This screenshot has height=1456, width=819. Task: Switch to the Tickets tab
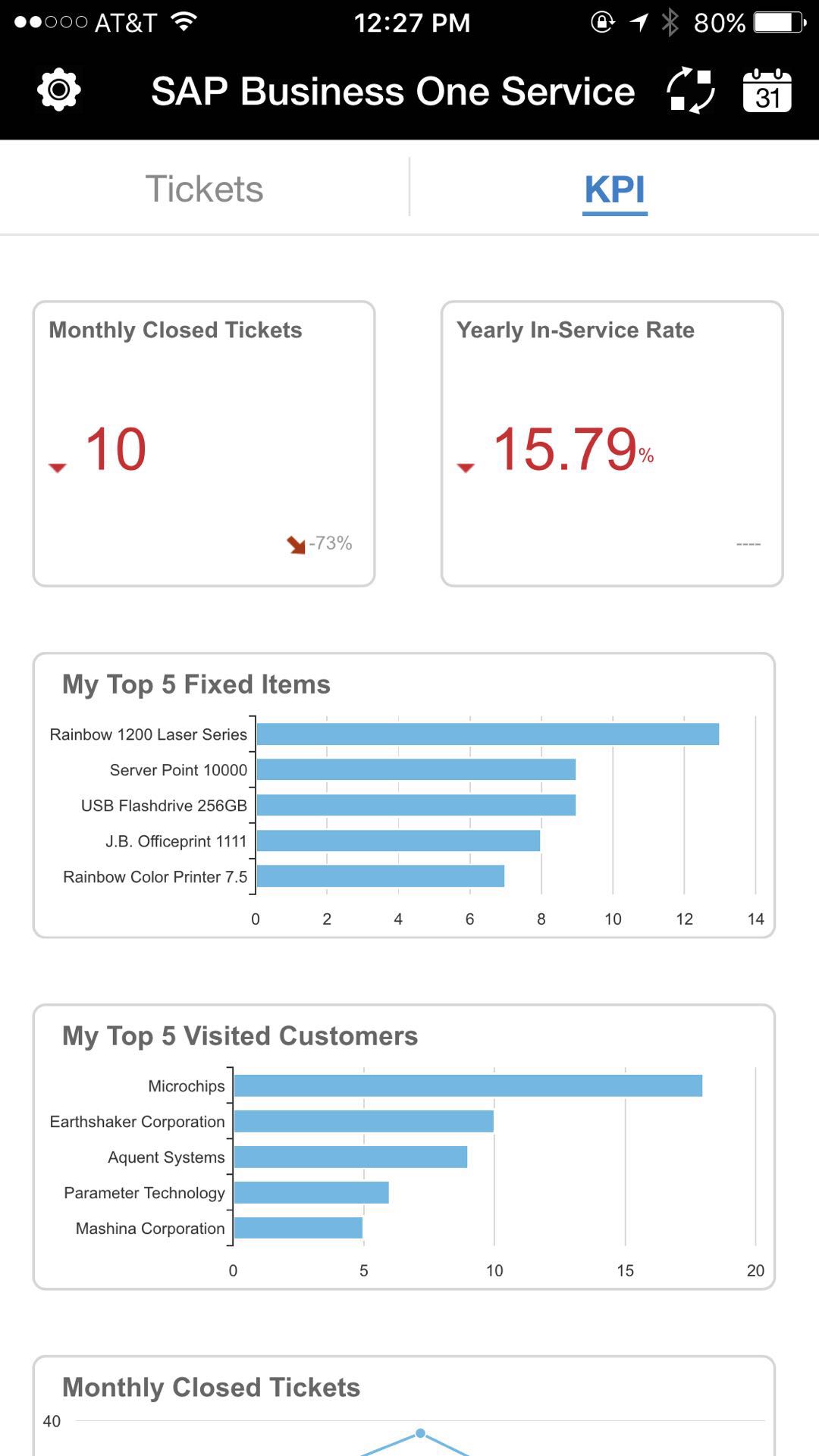[x=204, y=189]
